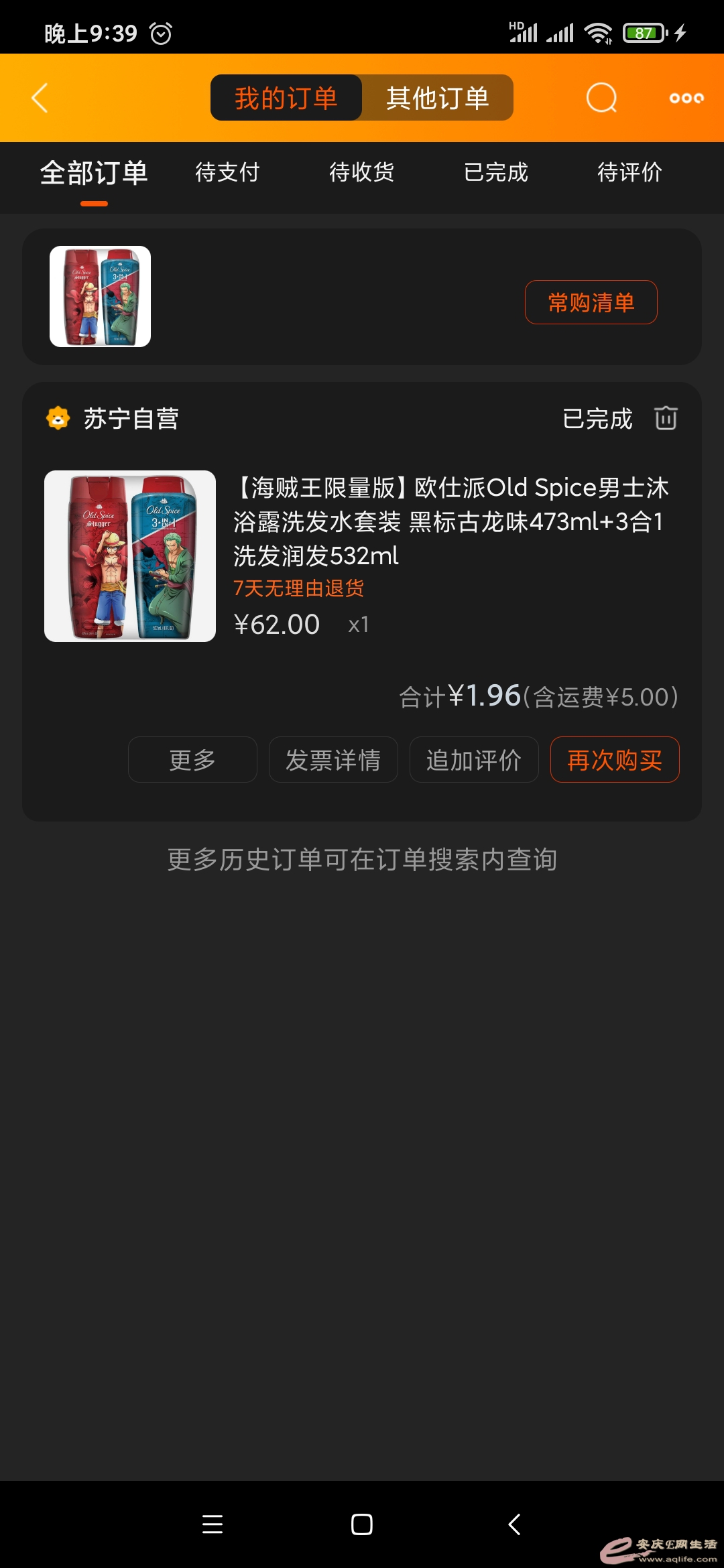Tap 更多 for more order options
The image size is (724, 1568).
(192, 760)
